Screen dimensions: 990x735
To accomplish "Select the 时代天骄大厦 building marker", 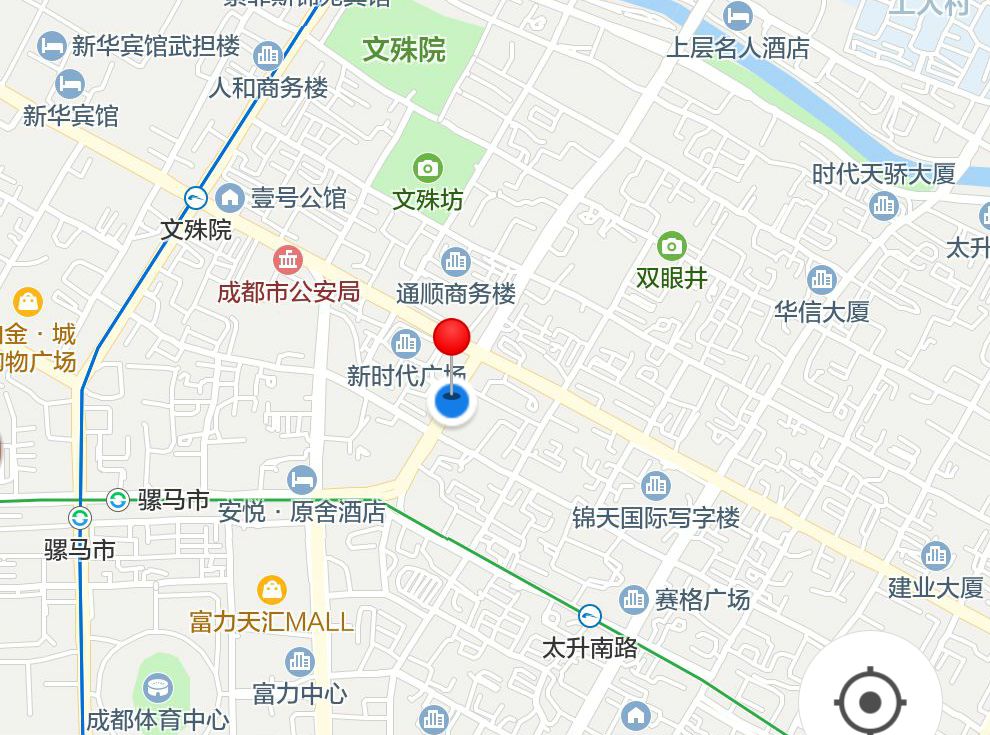I will point(884,206).
